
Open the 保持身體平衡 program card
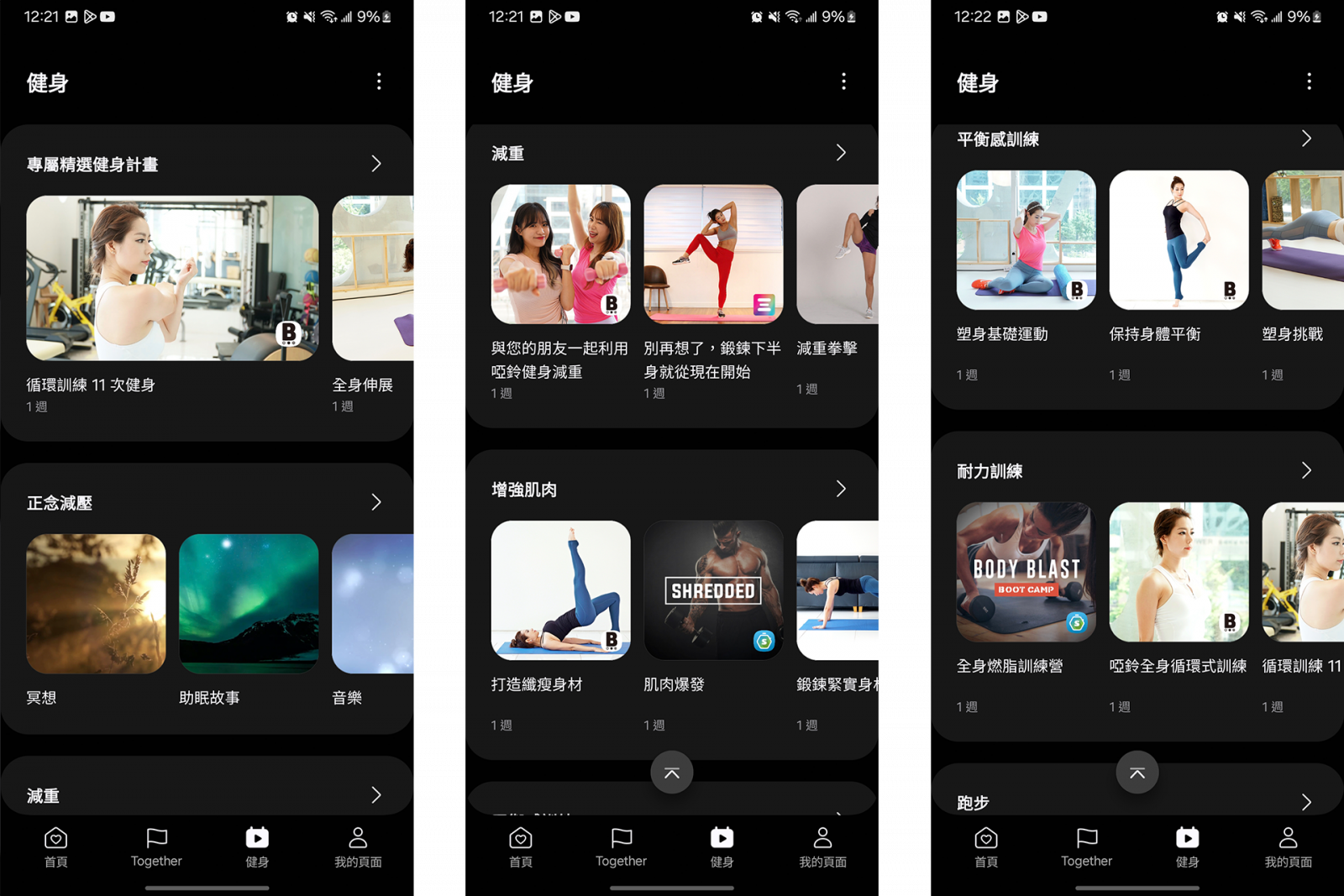point(1179,240)
